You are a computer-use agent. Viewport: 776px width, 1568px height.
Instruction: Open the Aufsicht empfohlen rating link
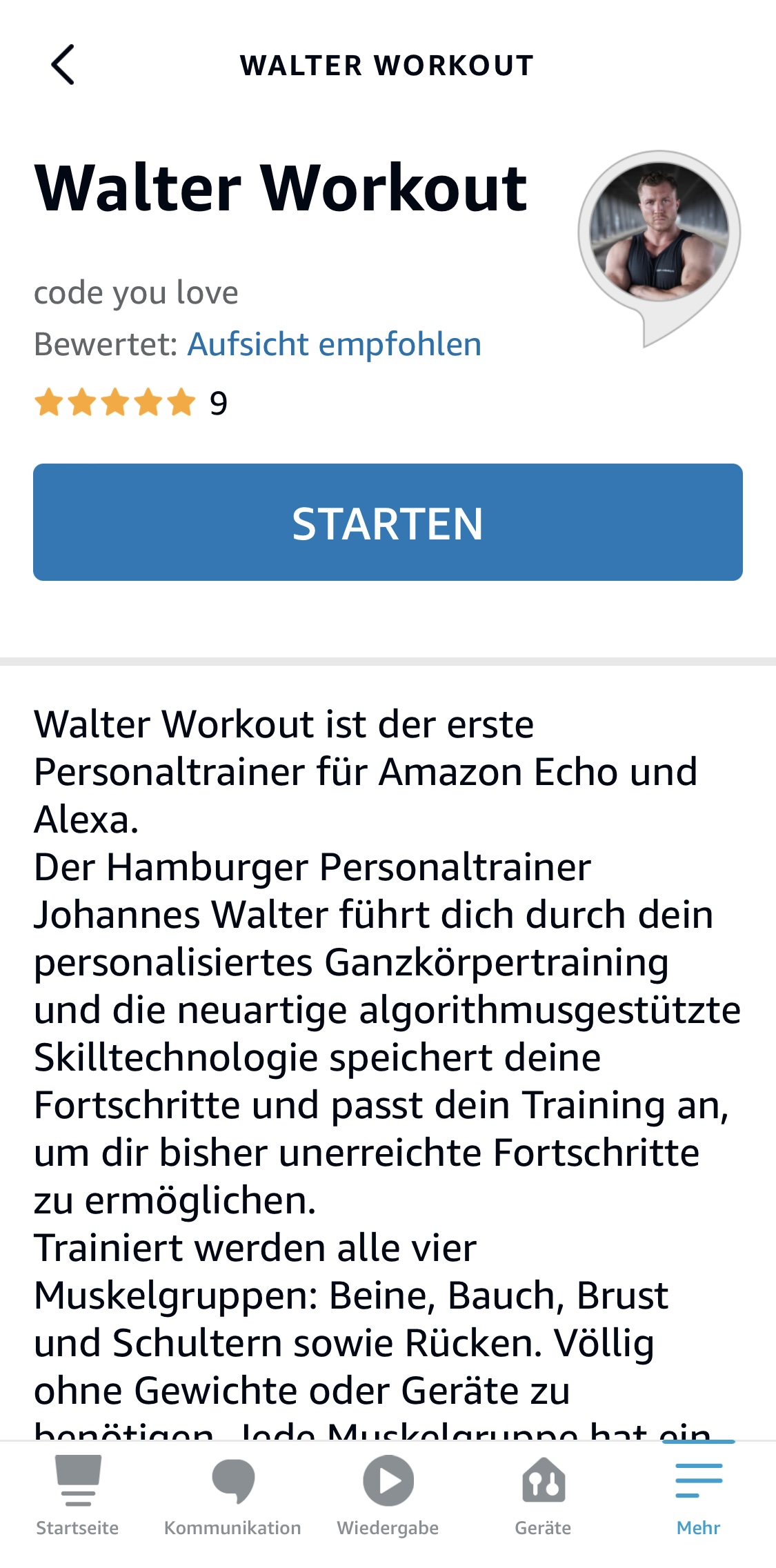pos(335,344)
